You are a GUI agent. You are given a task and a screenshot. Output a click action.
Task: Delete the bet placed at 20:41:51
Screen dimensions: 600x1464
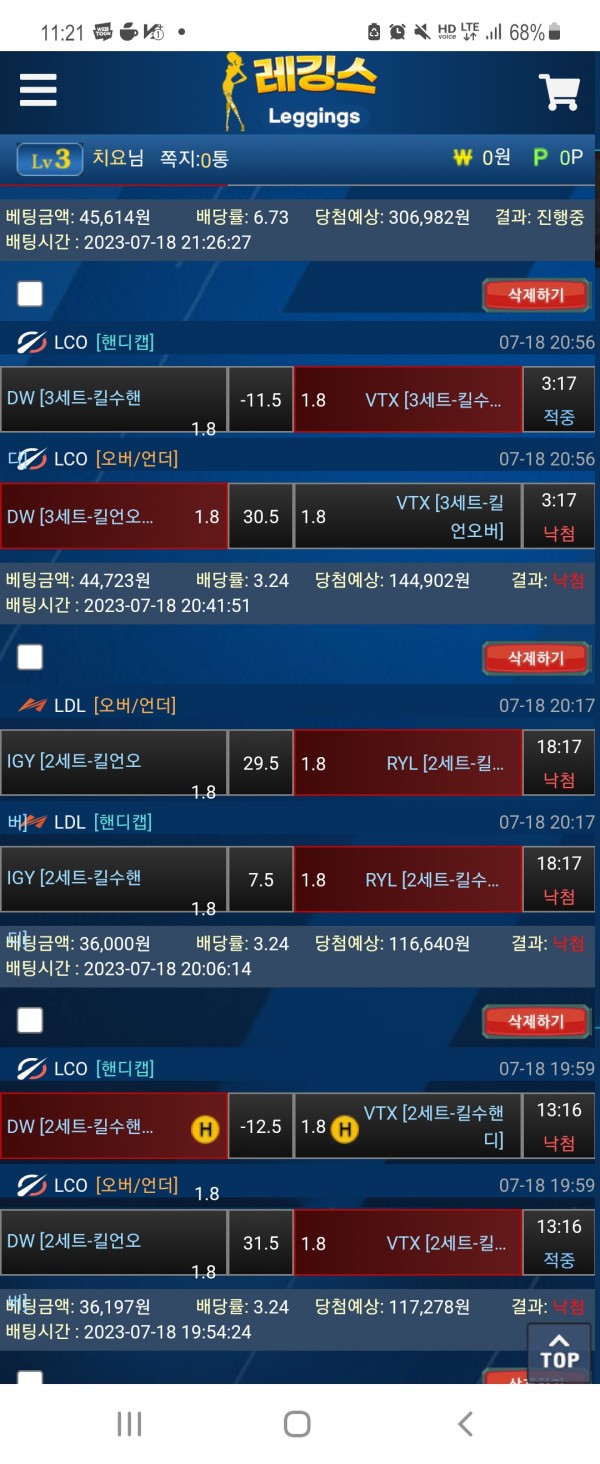[x=536, y=658]
